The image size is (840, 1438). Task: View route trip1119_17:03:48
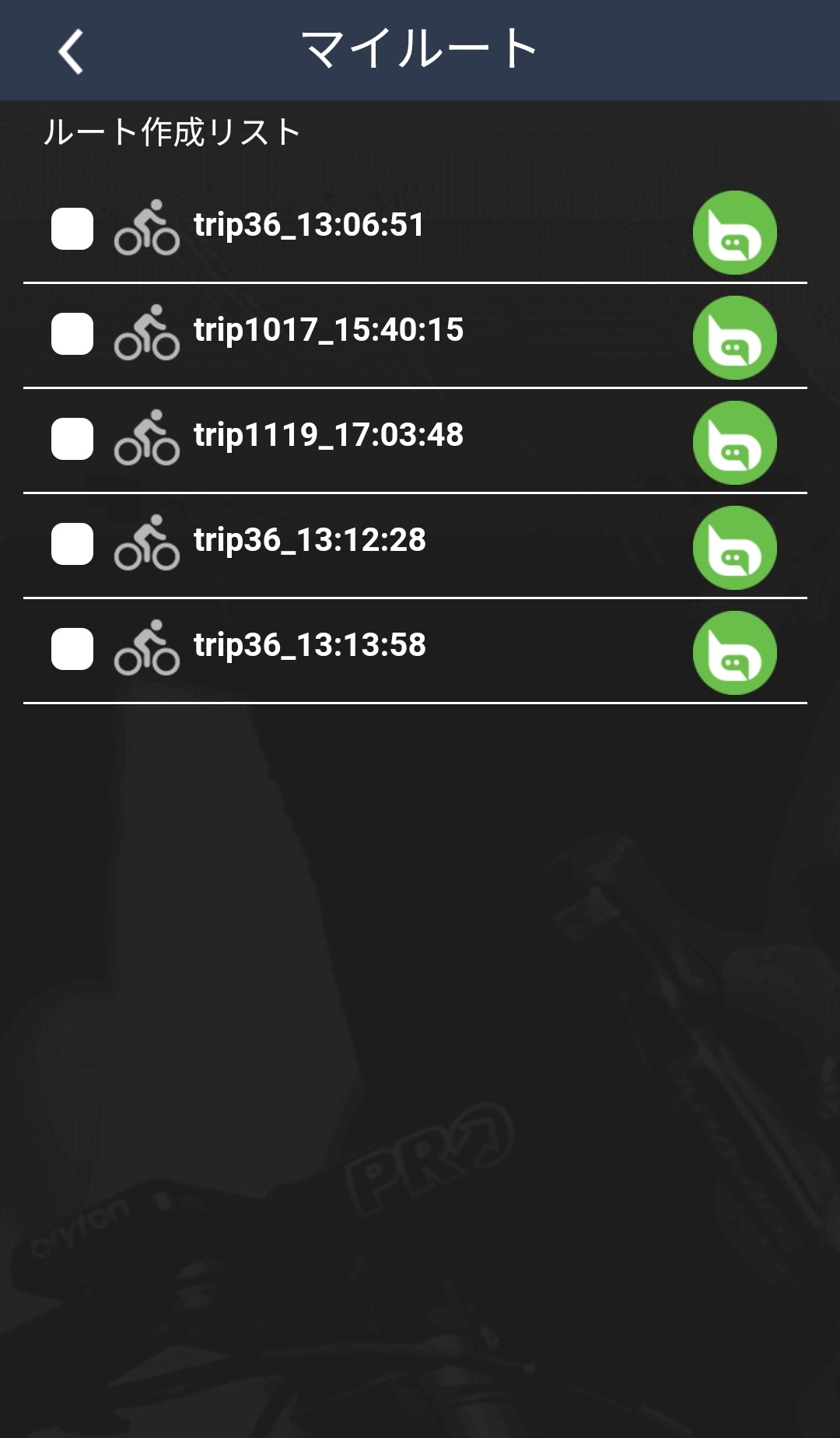pos(328,436)
